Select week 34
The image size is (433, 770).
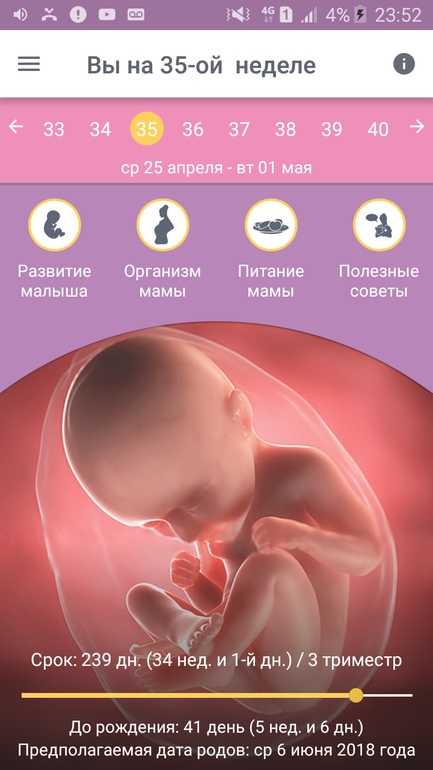(x=100, y=129)
